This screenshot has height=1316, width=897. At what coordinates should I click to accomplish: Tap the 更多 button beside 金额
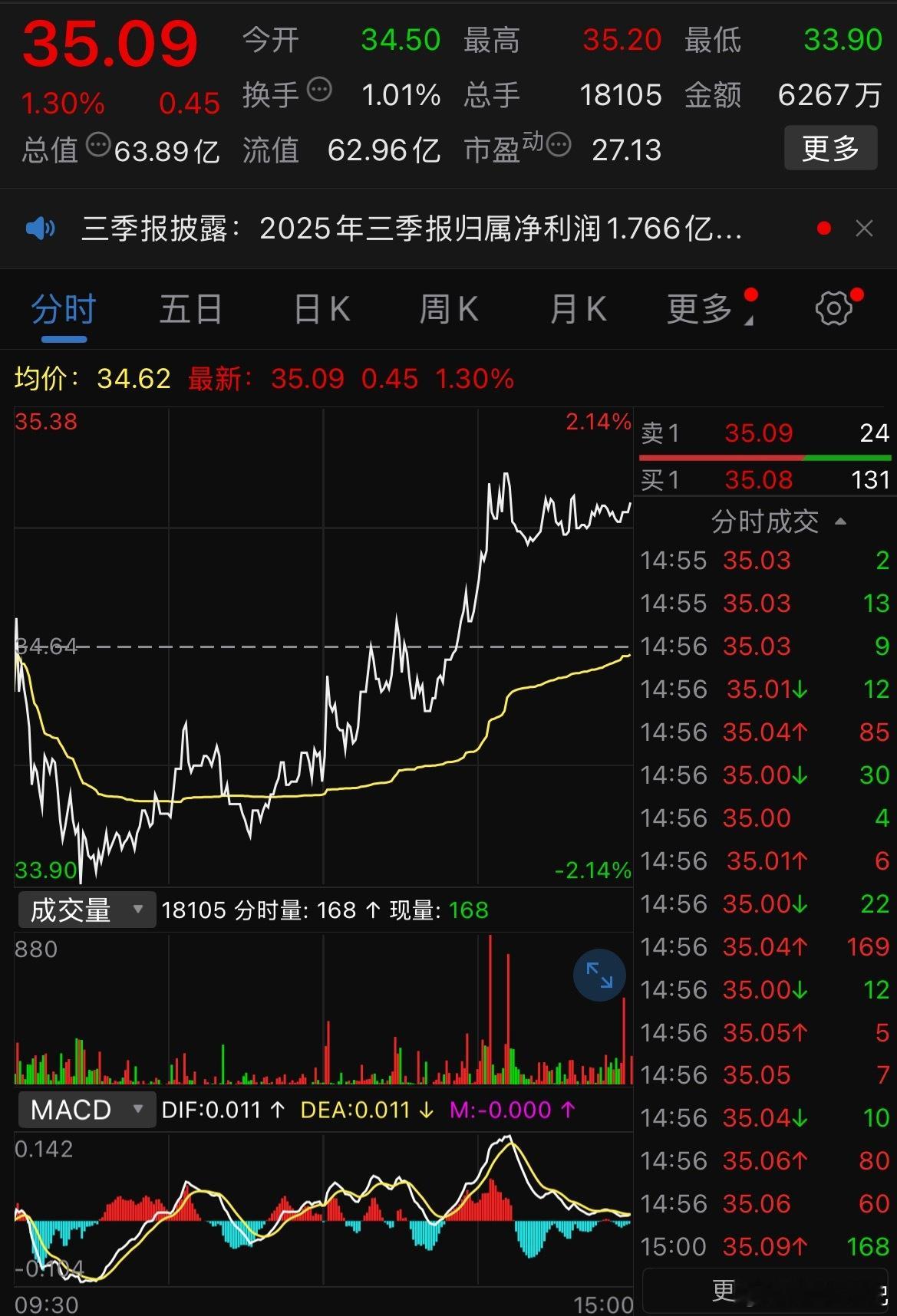coord(830,147)
